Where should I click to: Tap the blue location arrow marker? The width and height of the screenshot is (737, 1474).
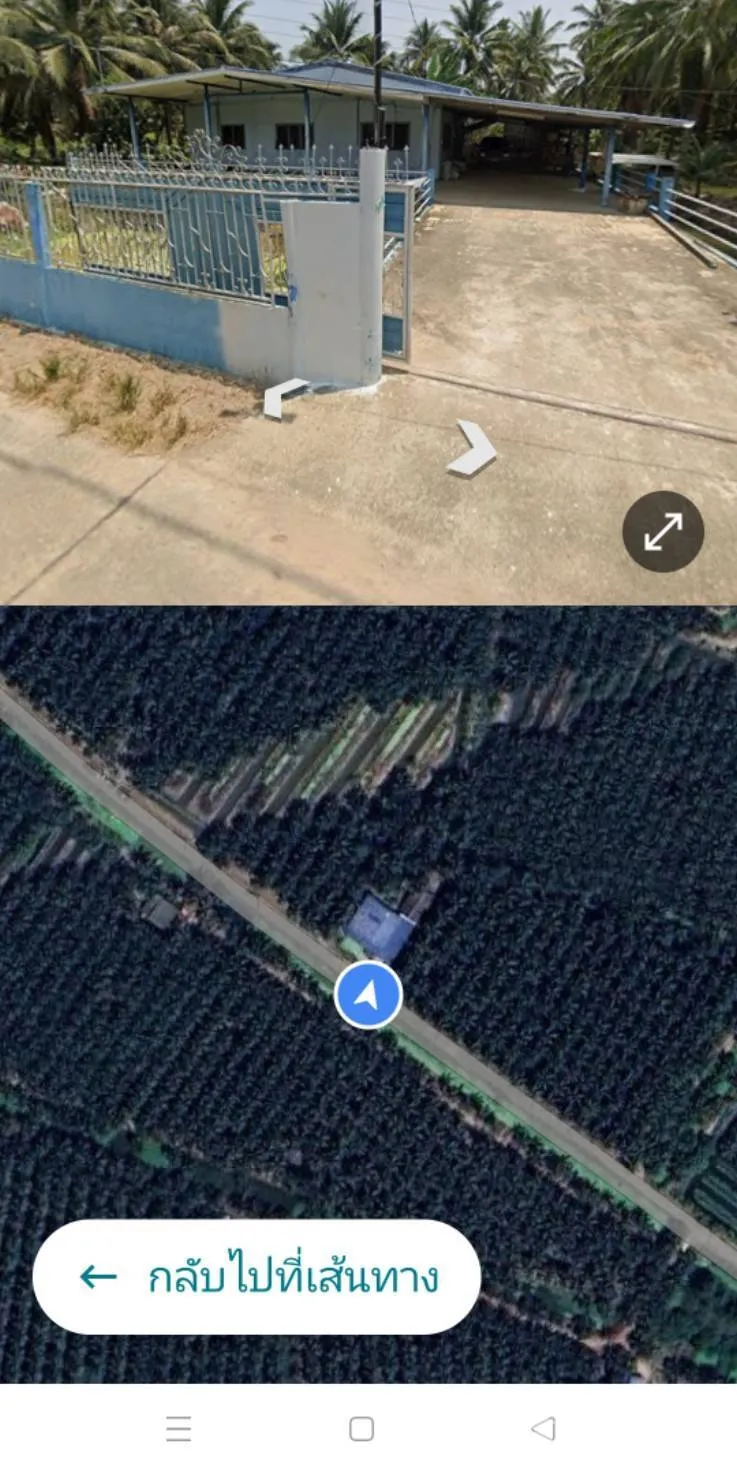[368, 995]
